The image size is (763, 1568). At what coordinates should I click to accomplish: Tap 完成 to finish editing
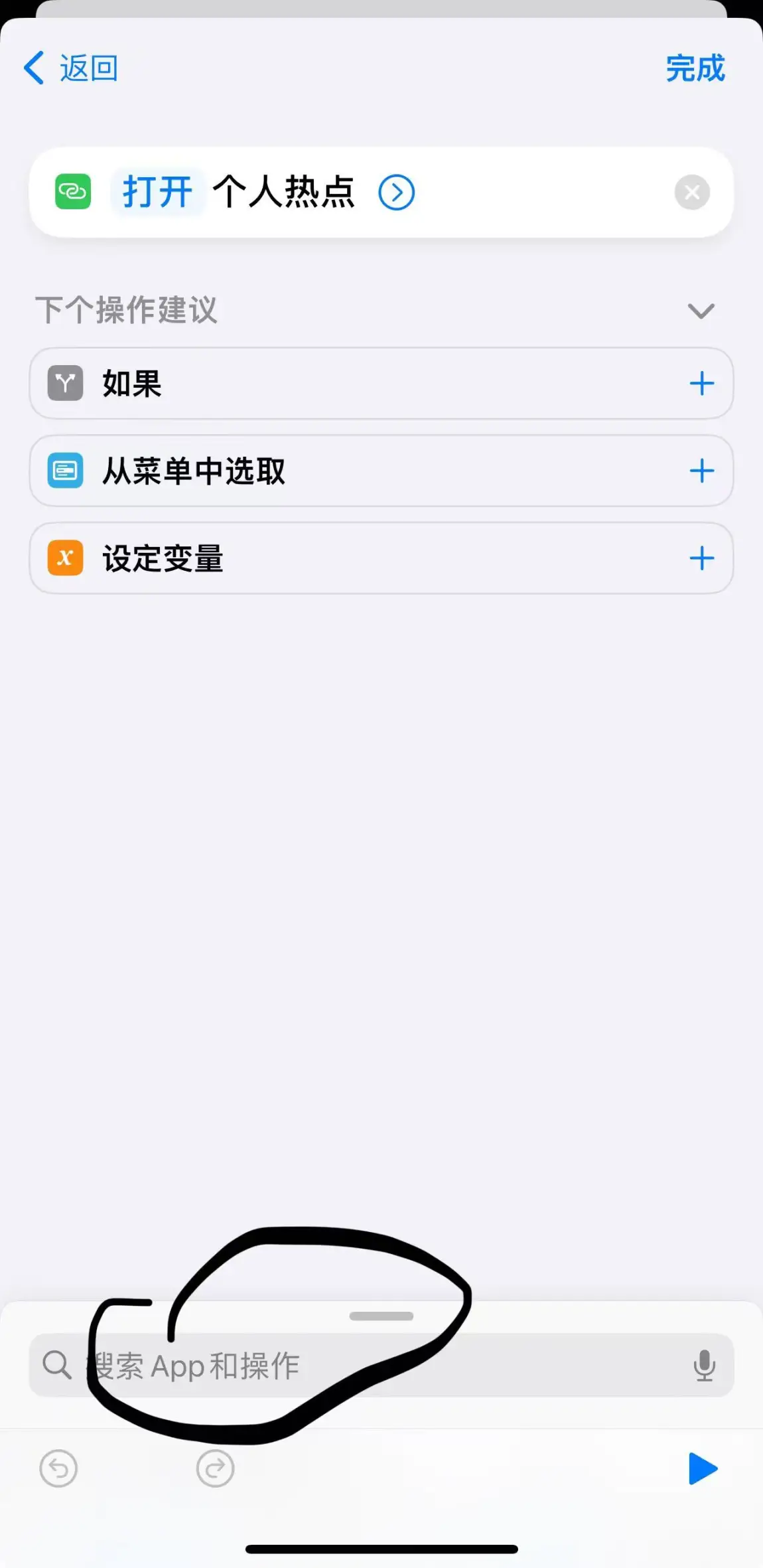pos(695,68)
